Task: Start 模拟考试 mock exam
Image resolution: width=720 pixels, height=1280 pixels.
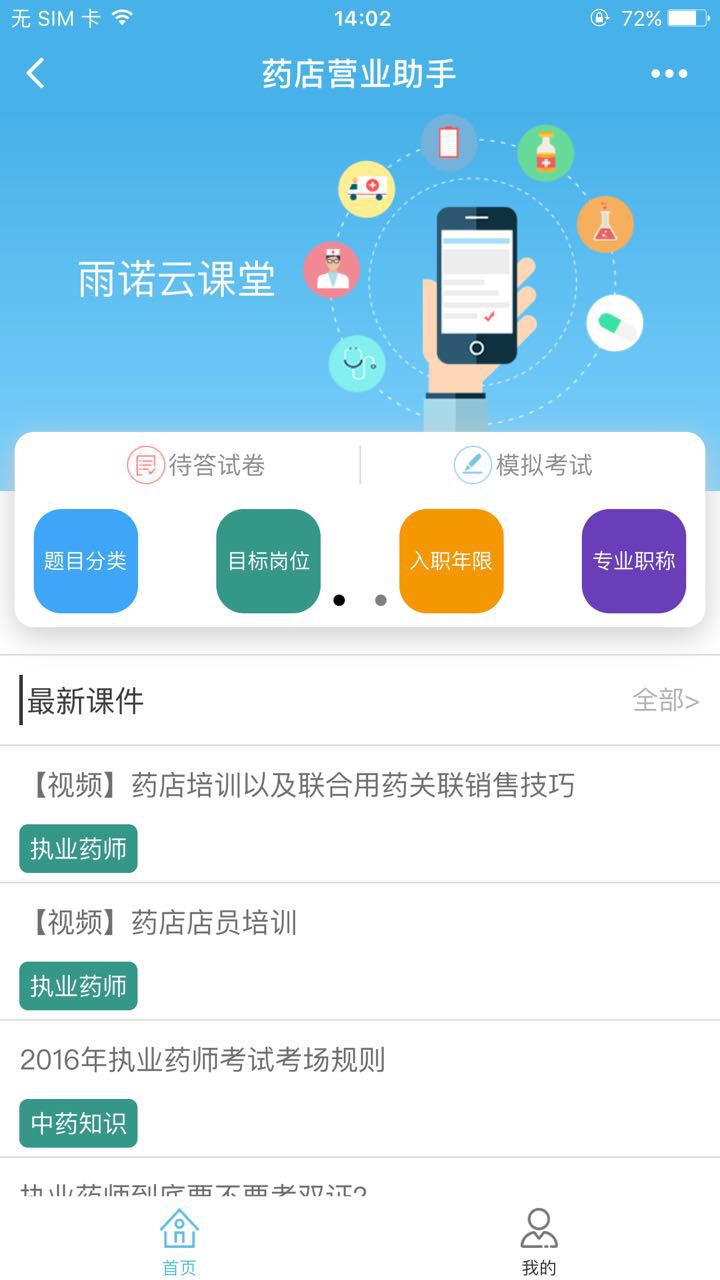Action: coord(523,465)
